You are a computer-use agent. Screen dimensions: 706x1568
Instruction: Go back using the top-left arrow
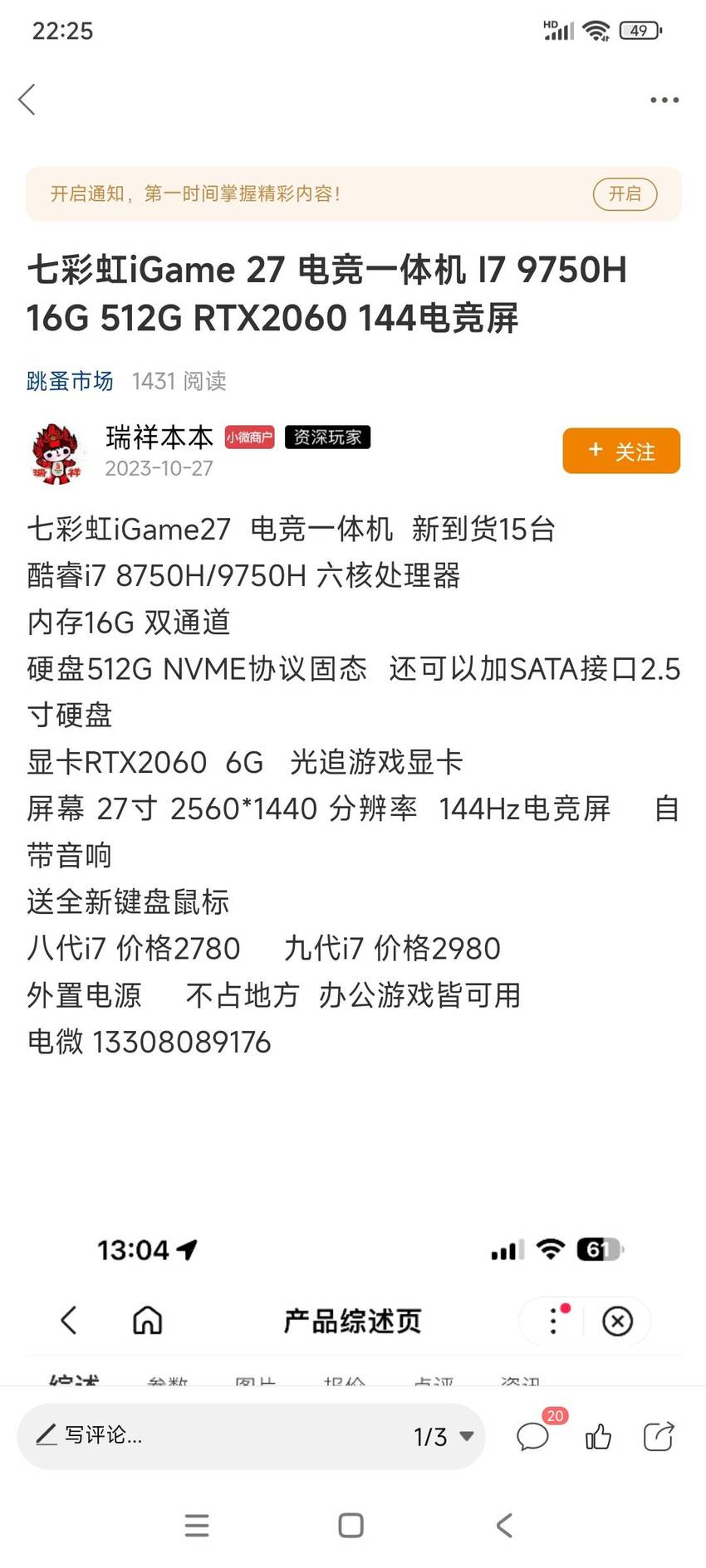click(x=27, y=100)
